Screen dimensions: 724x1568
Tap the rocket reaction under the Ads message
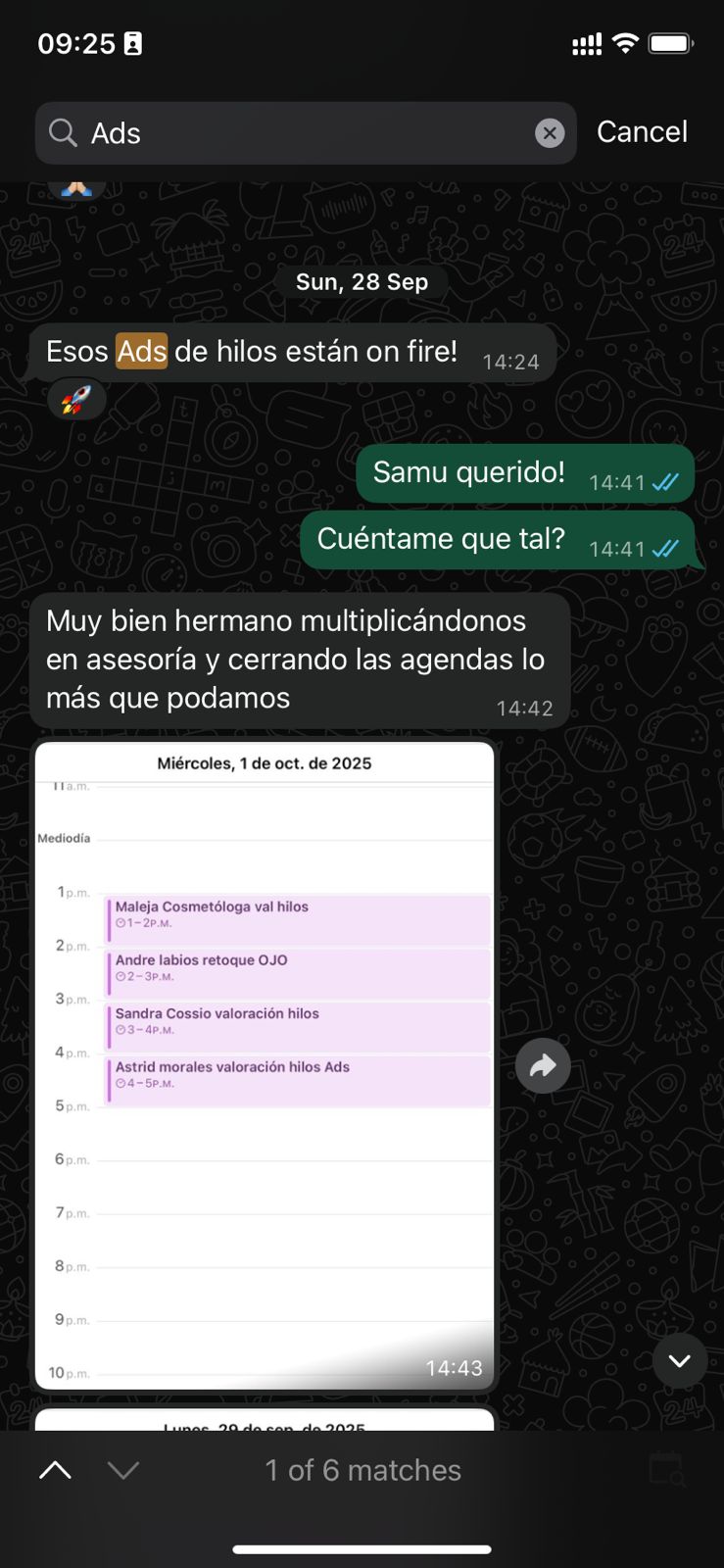pyautogui.click(x=76, y=400)
